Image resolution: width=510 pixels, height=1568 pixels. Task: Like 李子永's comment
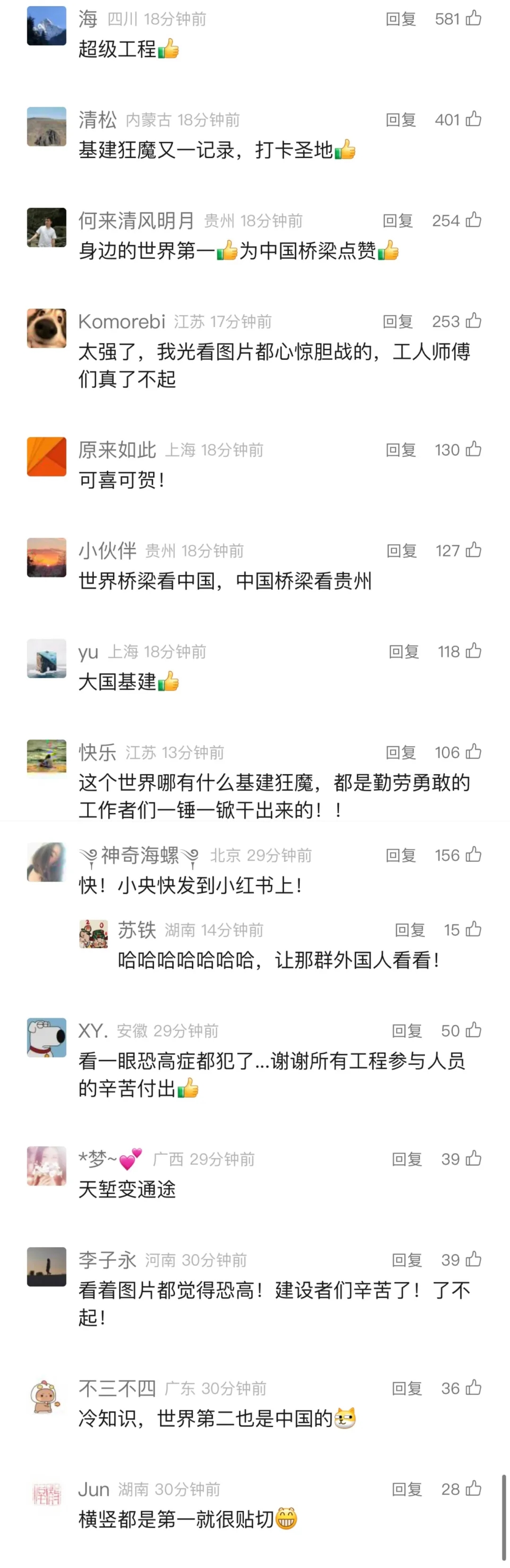coord(474,1259)
